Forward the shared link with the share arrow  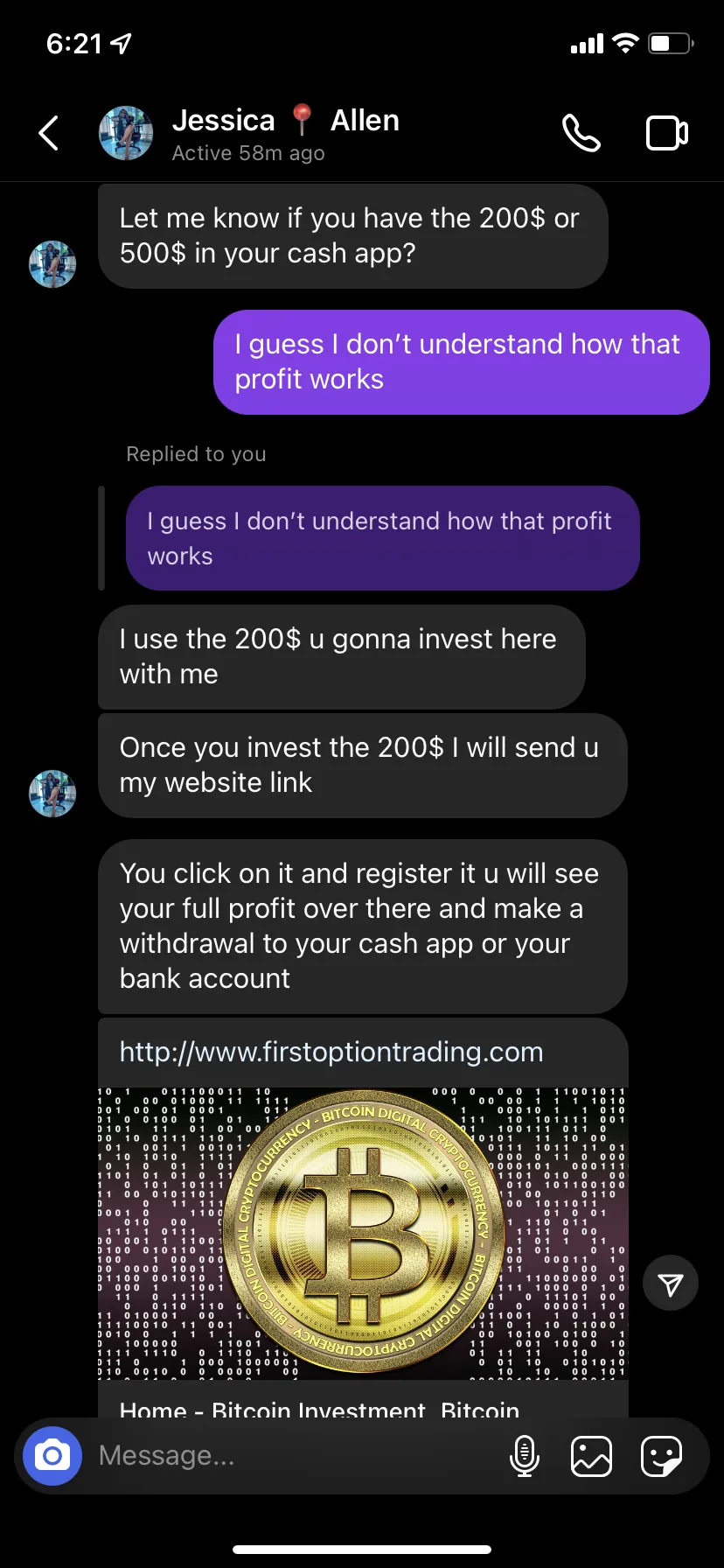coord(671,1284)
